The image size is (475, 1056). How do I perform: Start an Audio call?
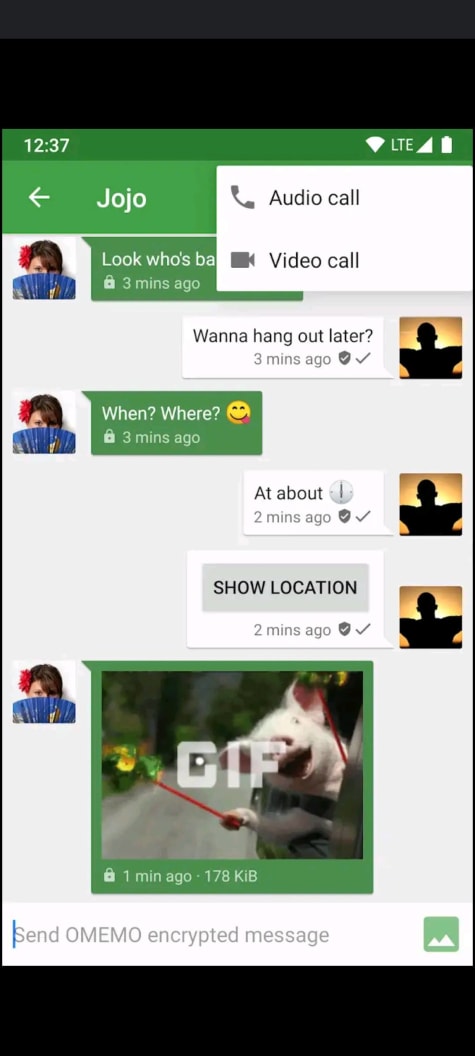pyautogui.click(x=344, y=197)
